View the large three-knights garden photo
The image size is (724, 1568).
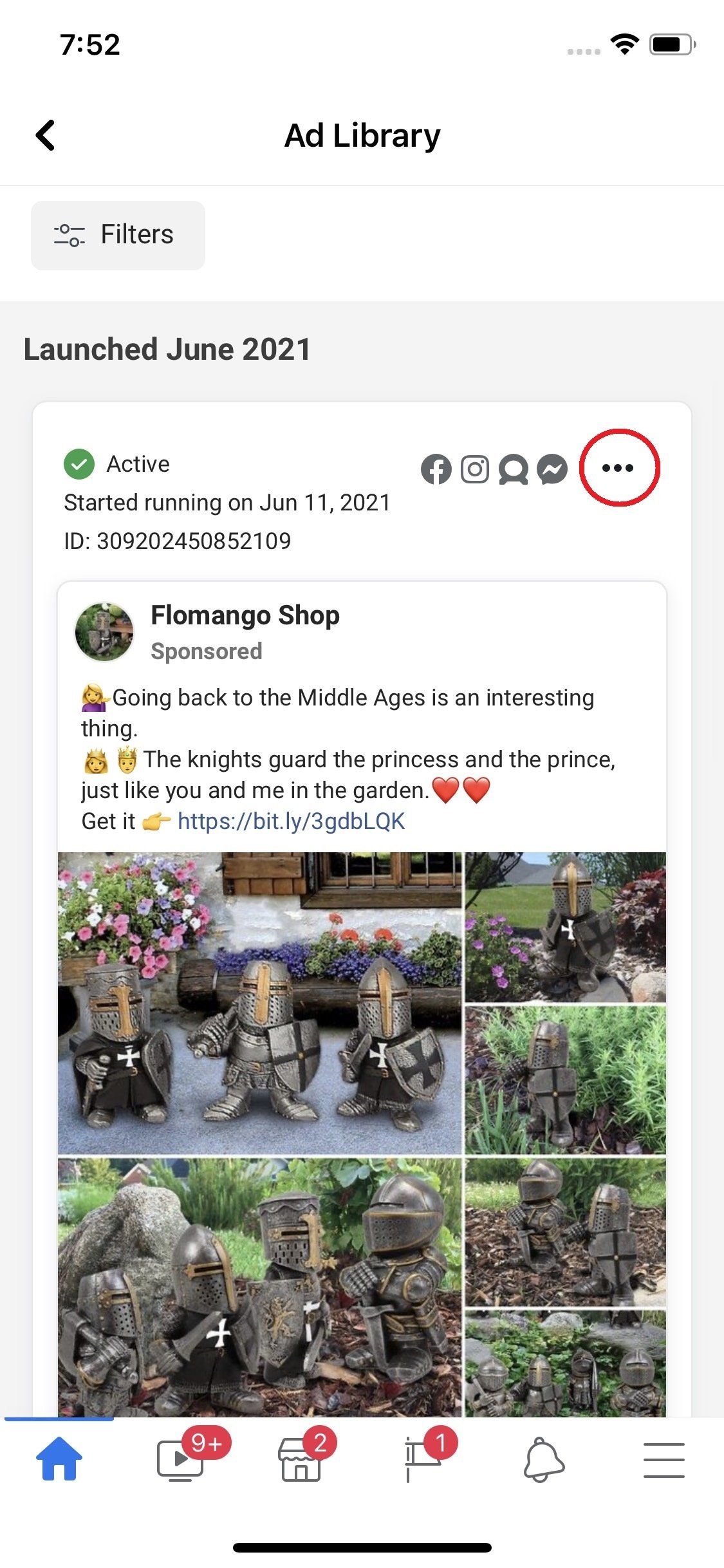260,1003
